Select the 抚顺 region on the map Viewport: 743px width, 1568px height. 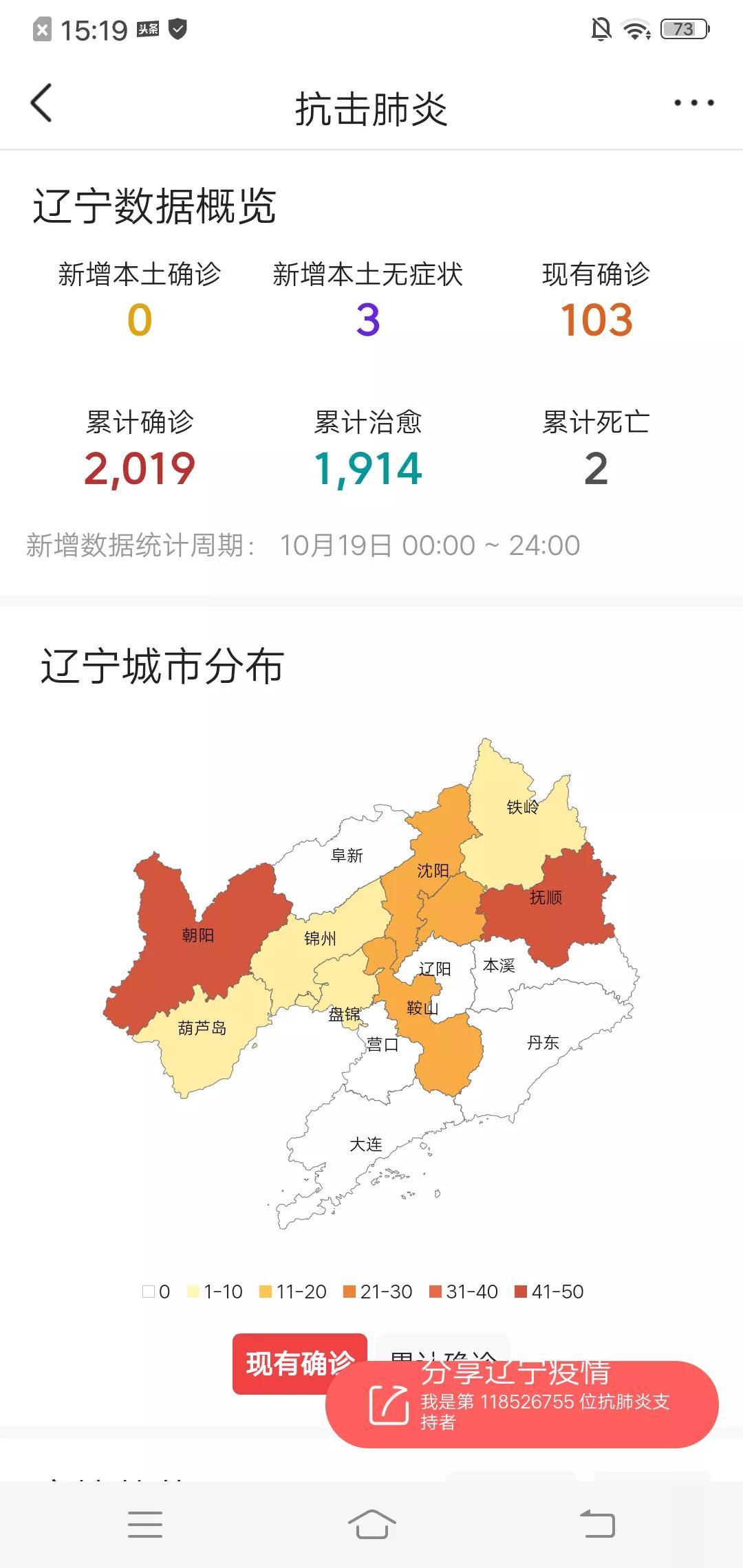547,897
